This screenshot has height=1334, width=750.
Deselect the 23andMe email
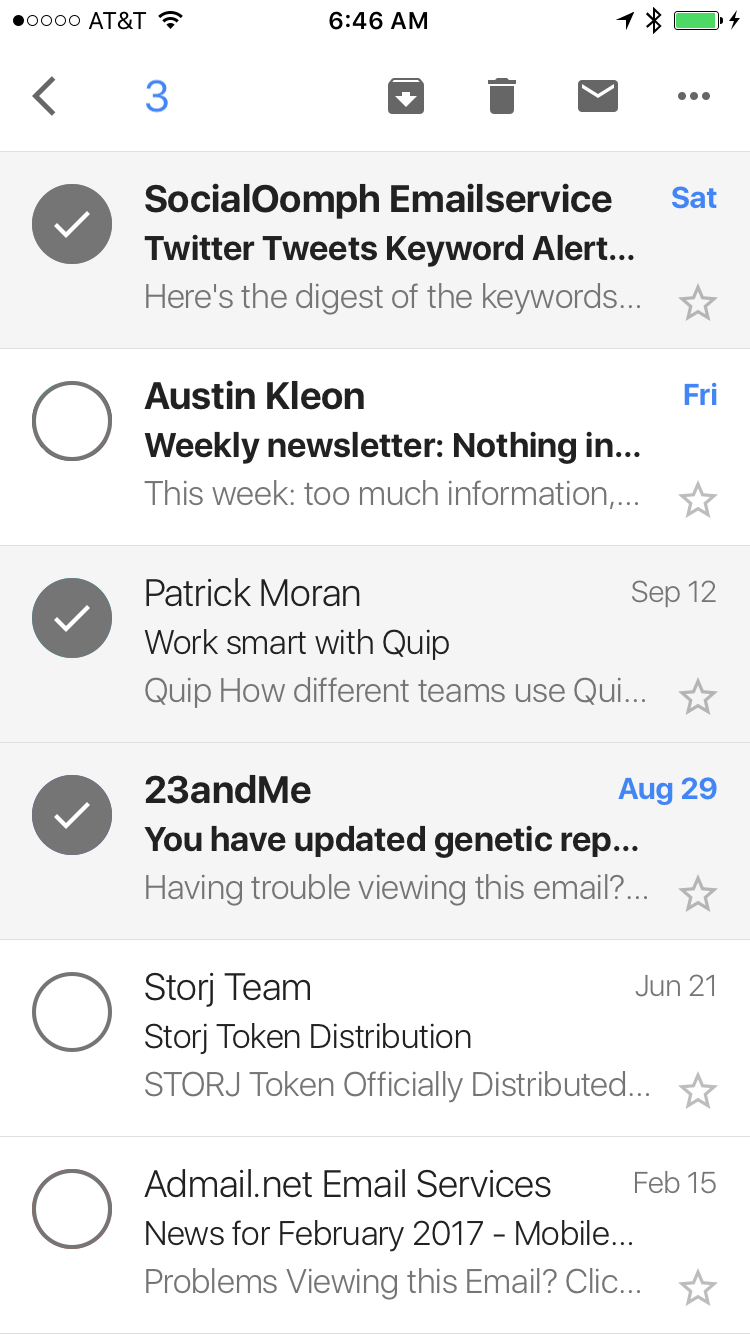(x=72, y=815)
